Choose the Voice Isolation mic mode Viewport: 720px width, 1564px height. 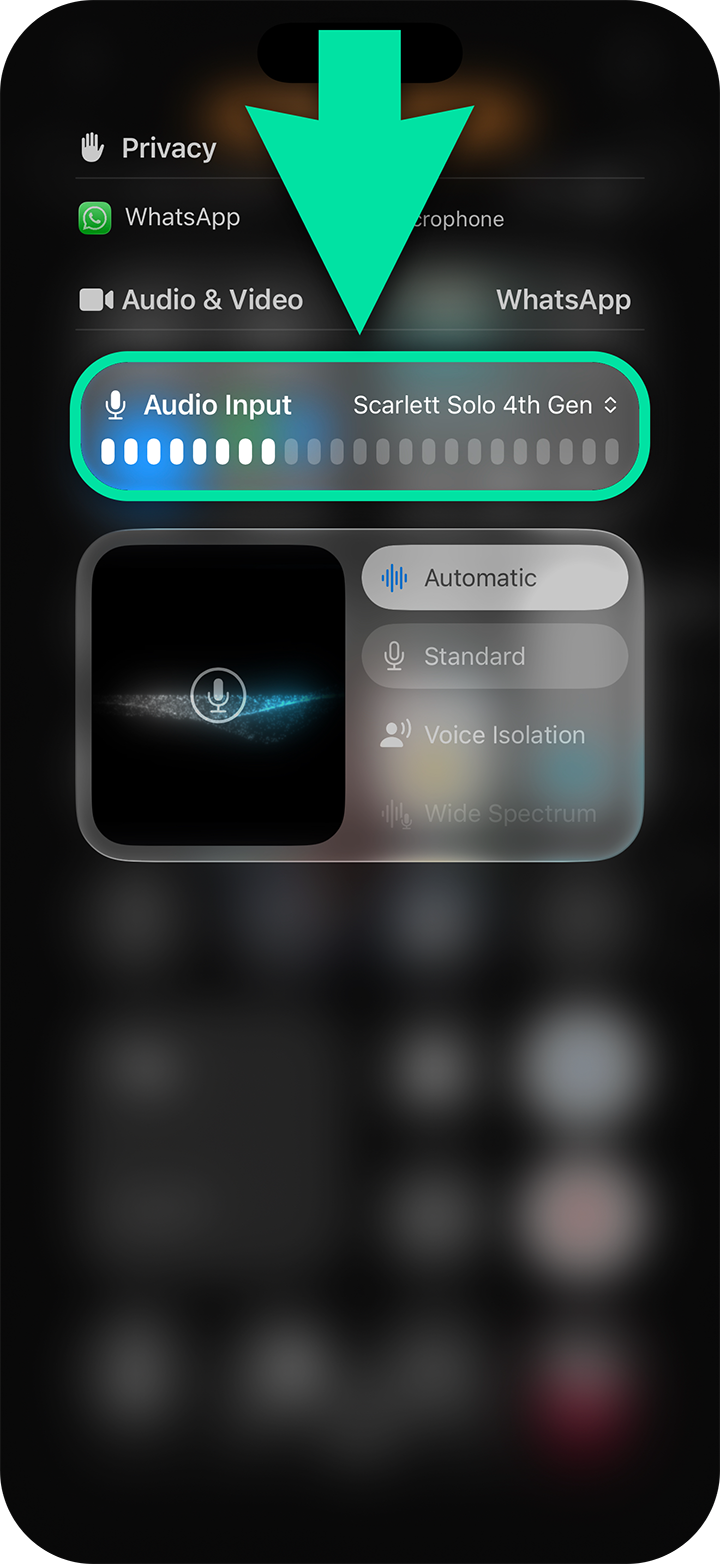coord(495,735)
